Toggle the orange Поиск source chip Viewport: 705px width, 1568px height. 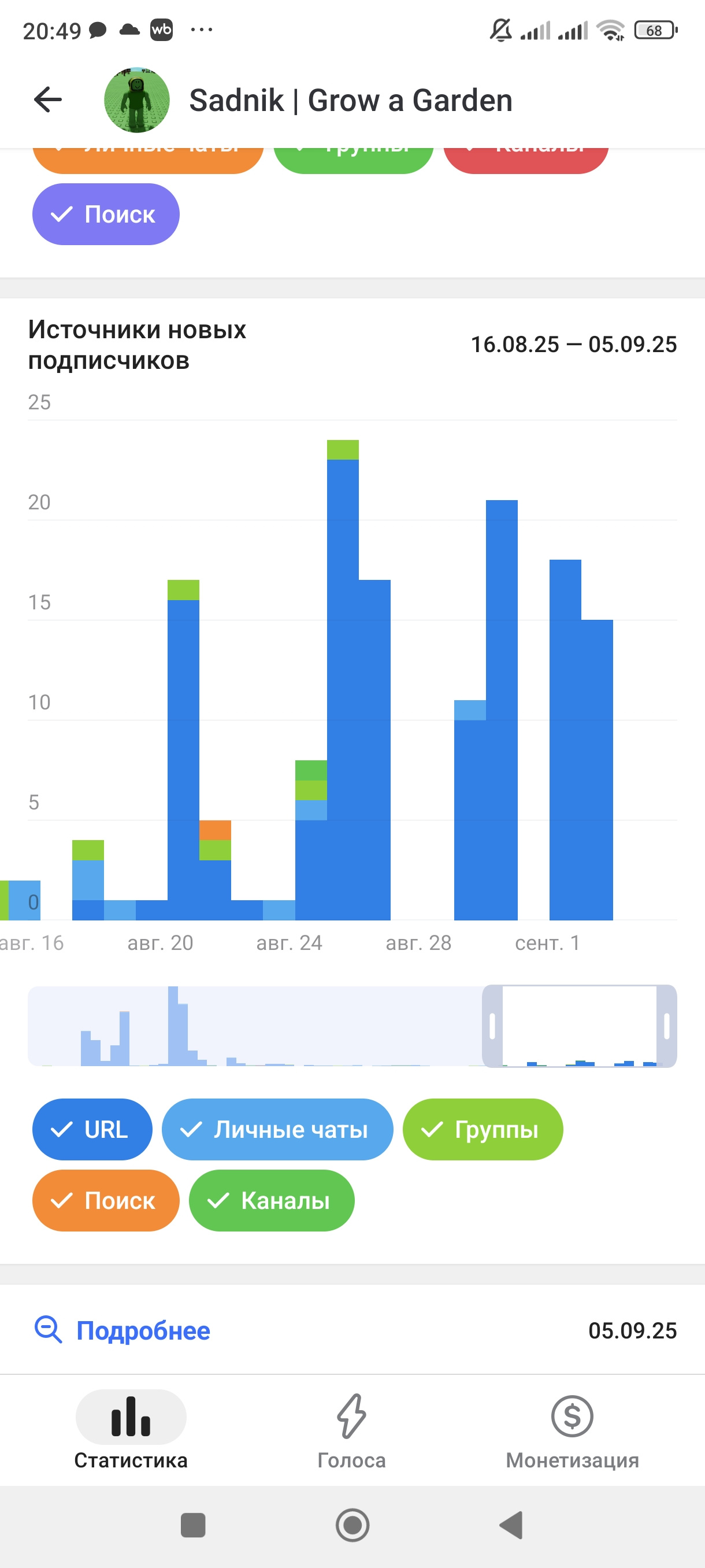coord(106,1201)
